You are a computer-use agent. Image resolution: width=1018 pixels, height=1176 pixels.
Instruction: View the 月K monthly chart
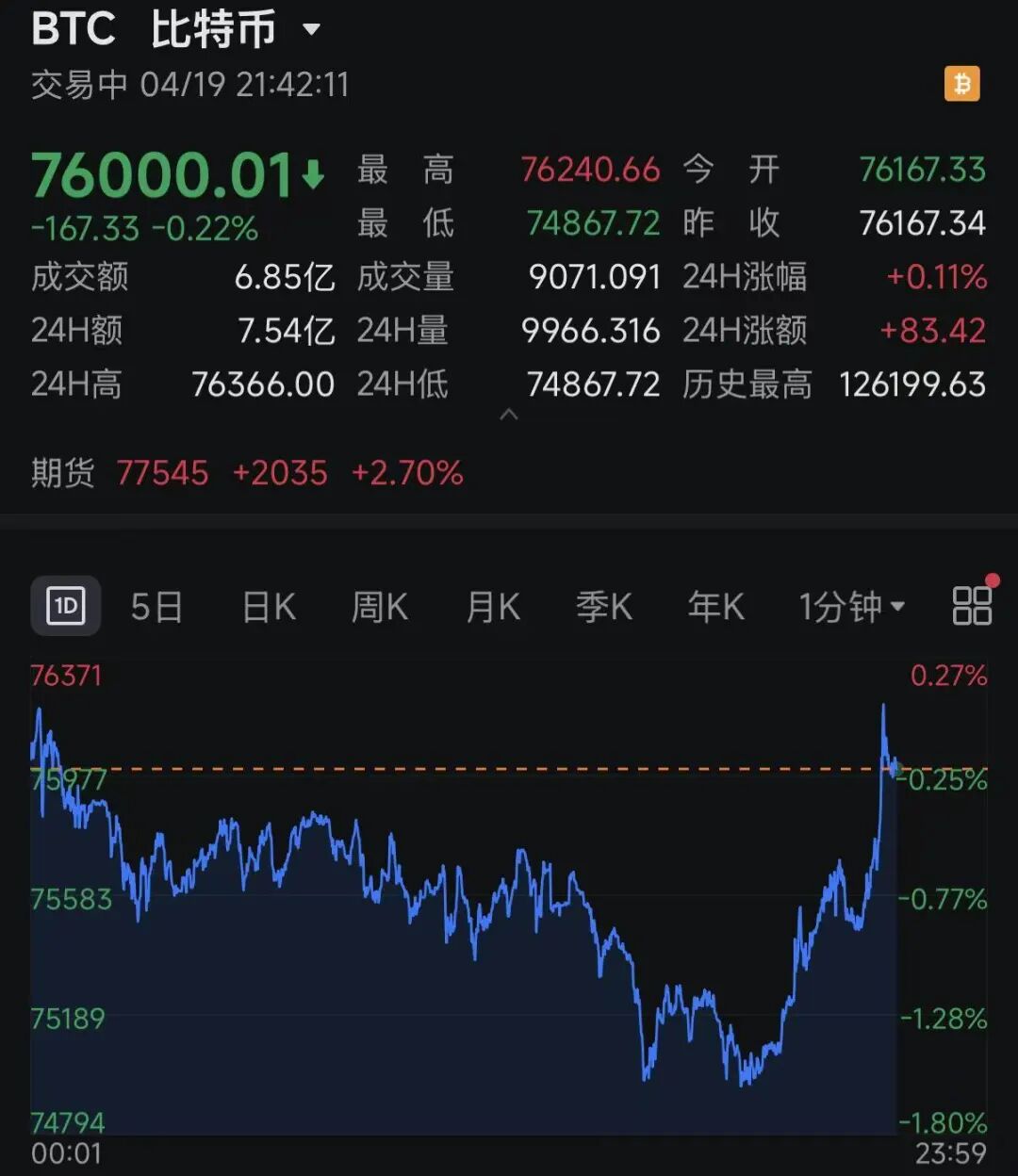493,607
